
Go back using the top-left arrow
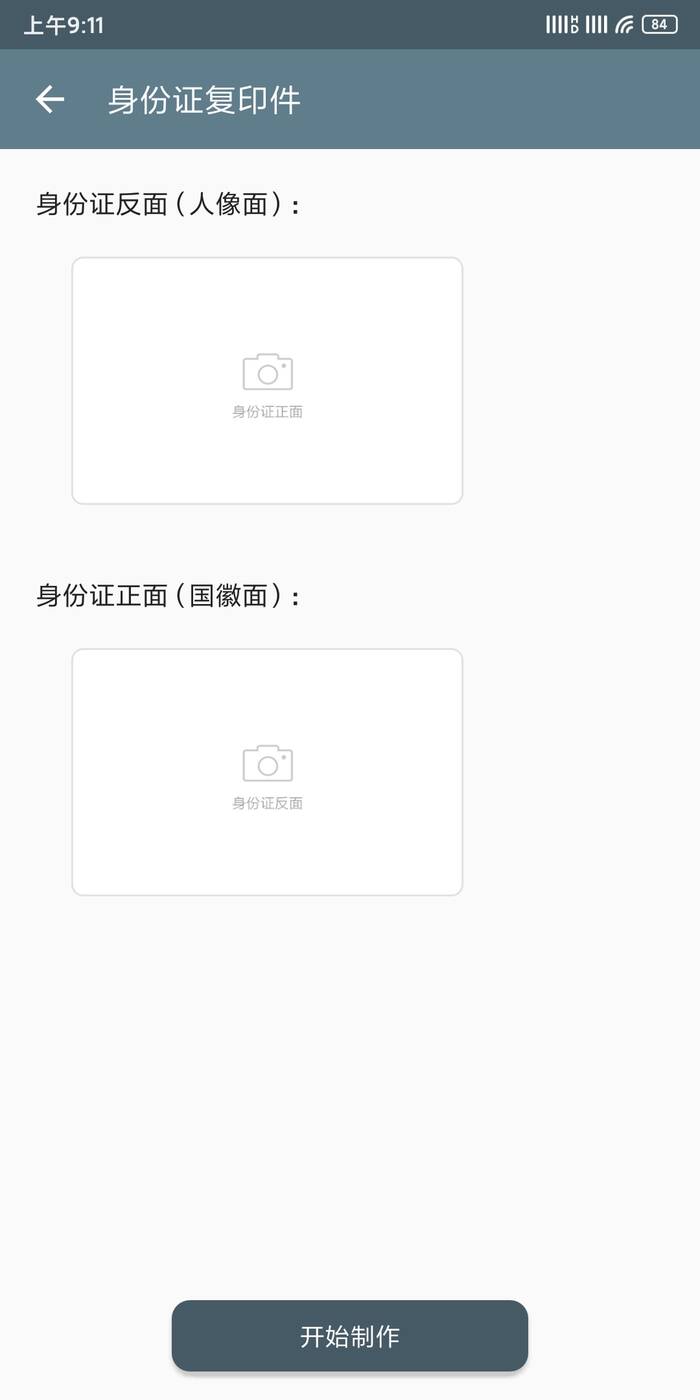point(50,99)
